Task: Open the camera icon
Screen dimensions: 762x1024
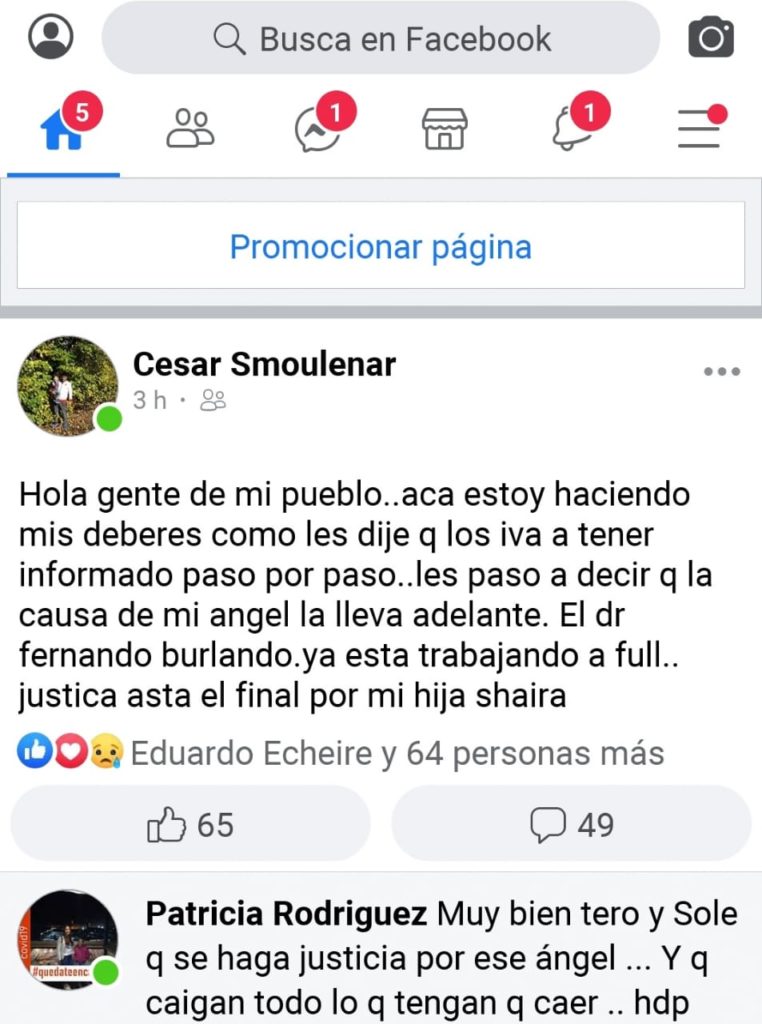Action: [711, 38]
